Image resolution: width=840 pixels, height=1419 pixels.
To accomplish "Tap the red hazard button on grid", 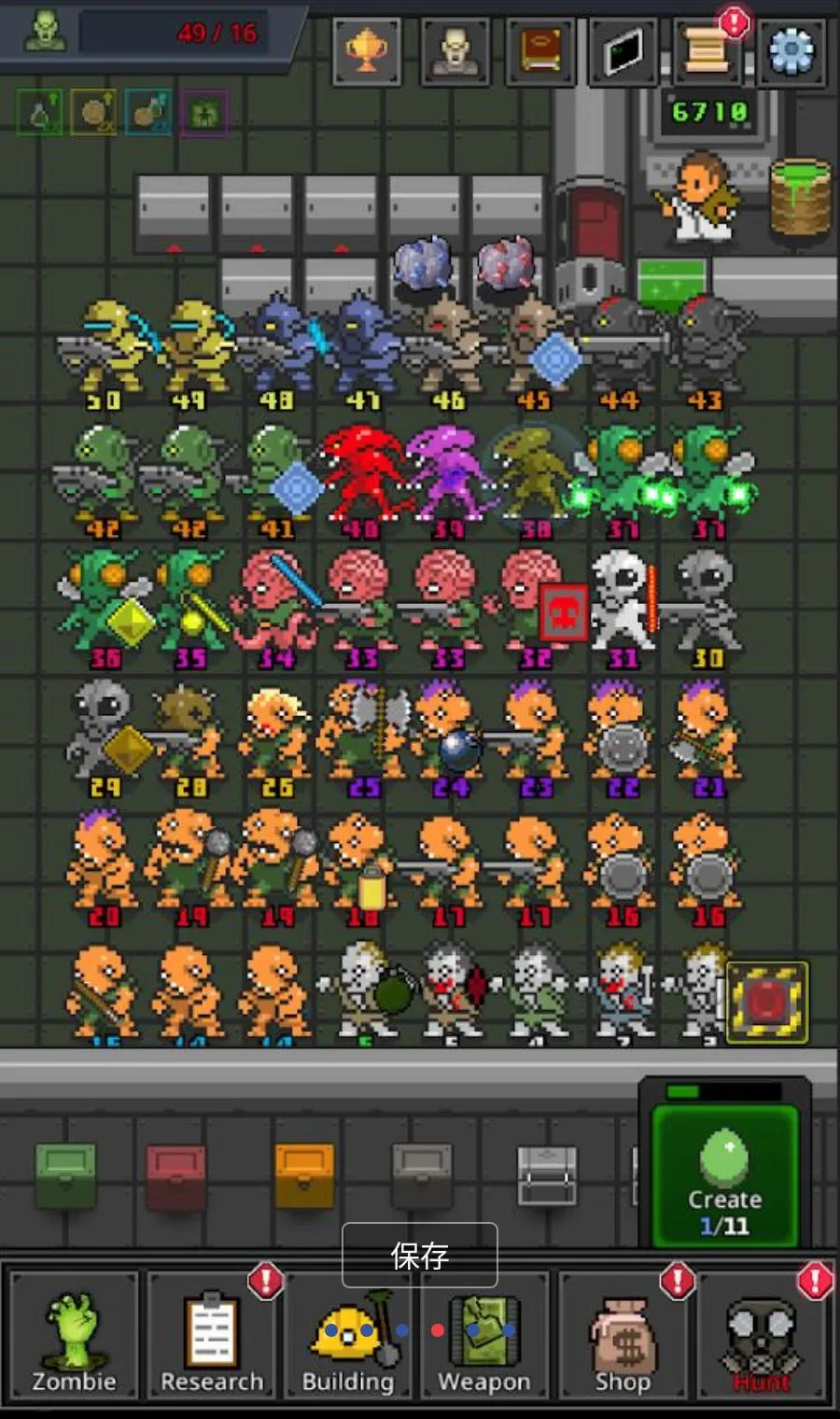I will click(767, 1003).
